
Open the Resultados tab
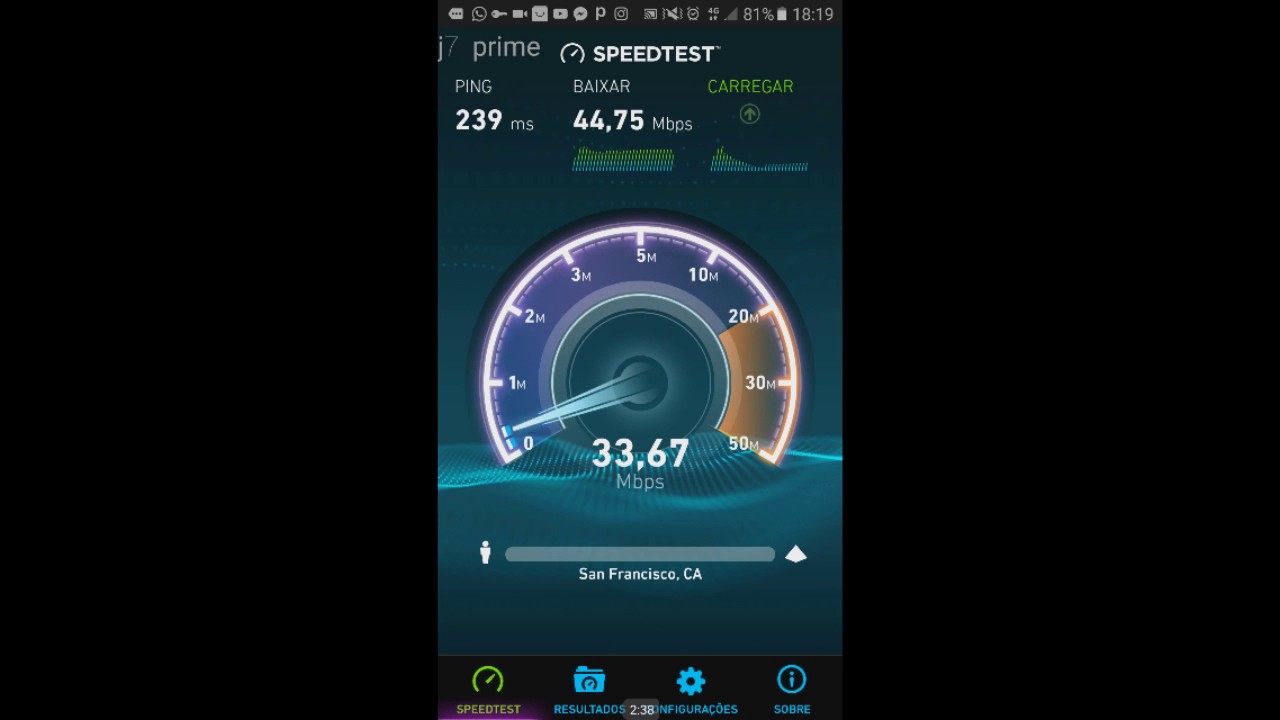589,690
